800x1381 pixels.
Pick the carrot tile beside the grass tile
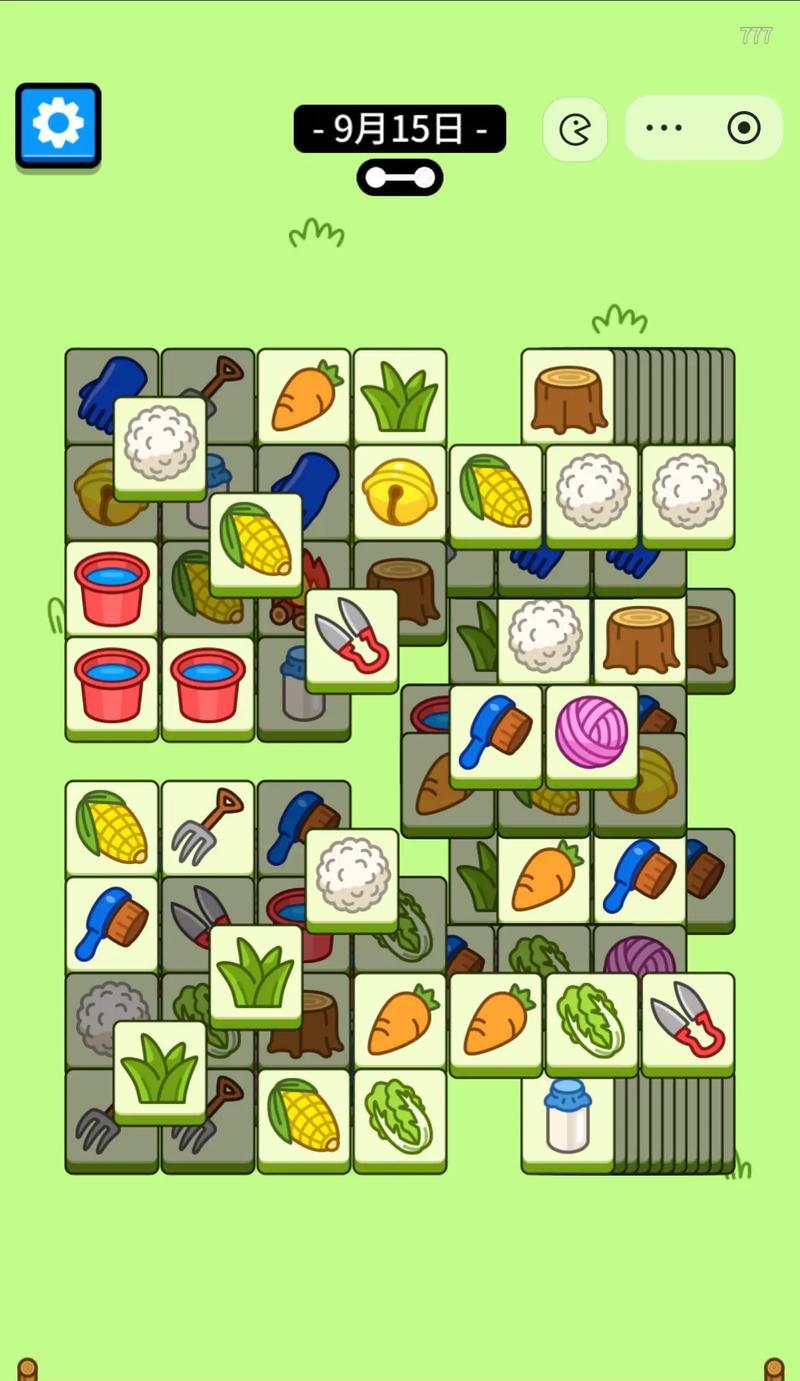click(x=303, y=396)
